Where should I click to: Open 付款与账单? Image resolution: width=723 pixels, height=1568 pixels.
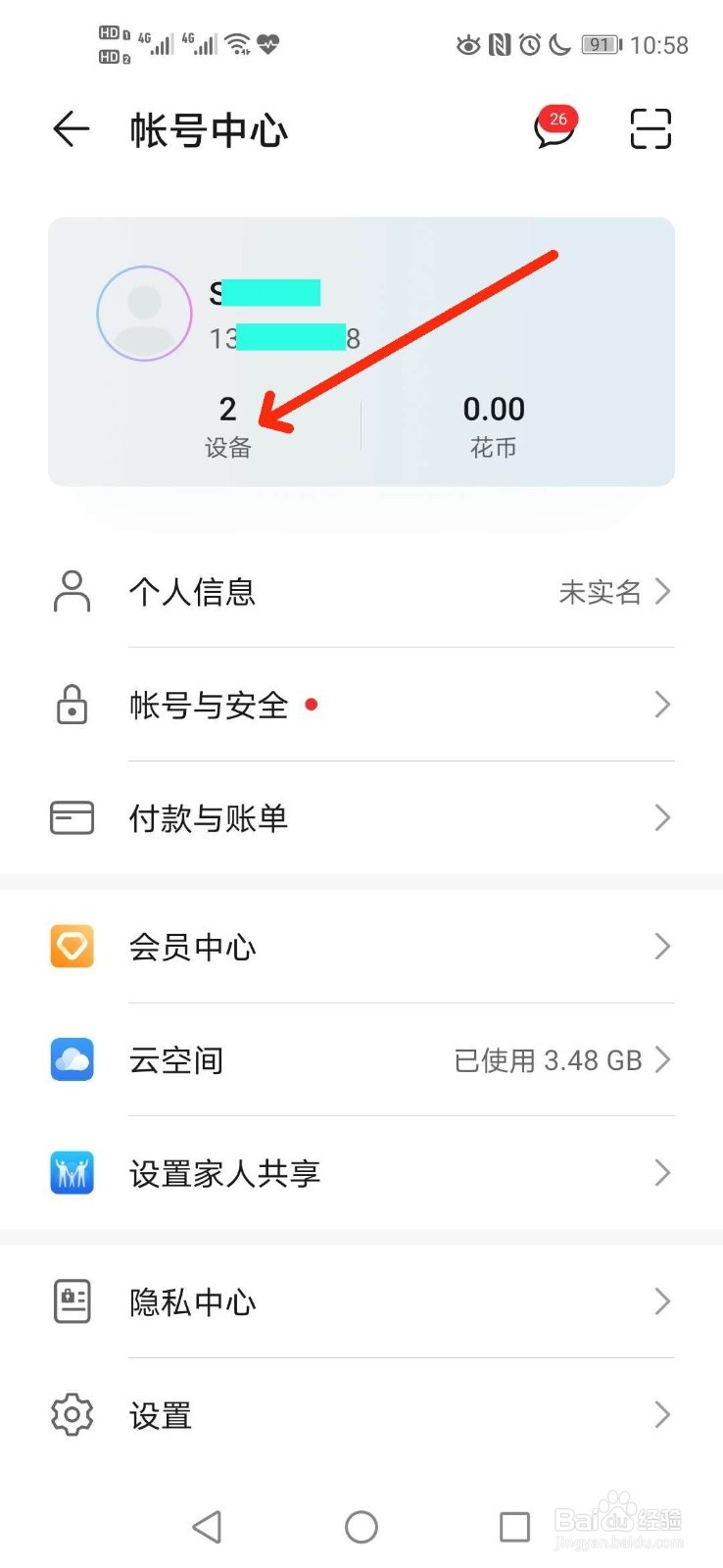tap(361, 818)
